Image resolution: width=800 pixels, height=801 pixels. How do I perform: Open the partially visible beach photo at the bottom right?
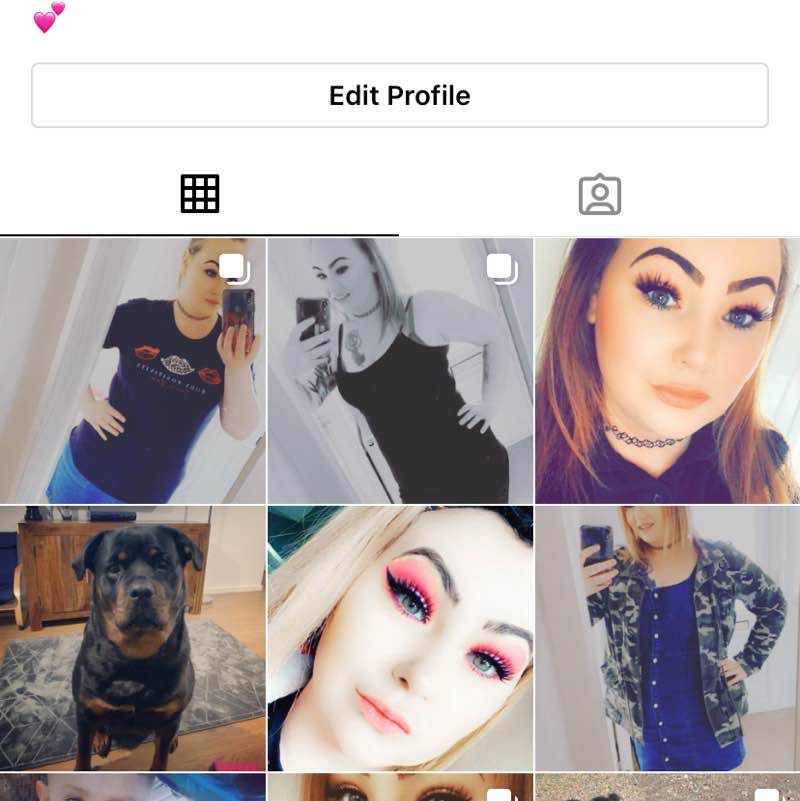click(667, 790)
